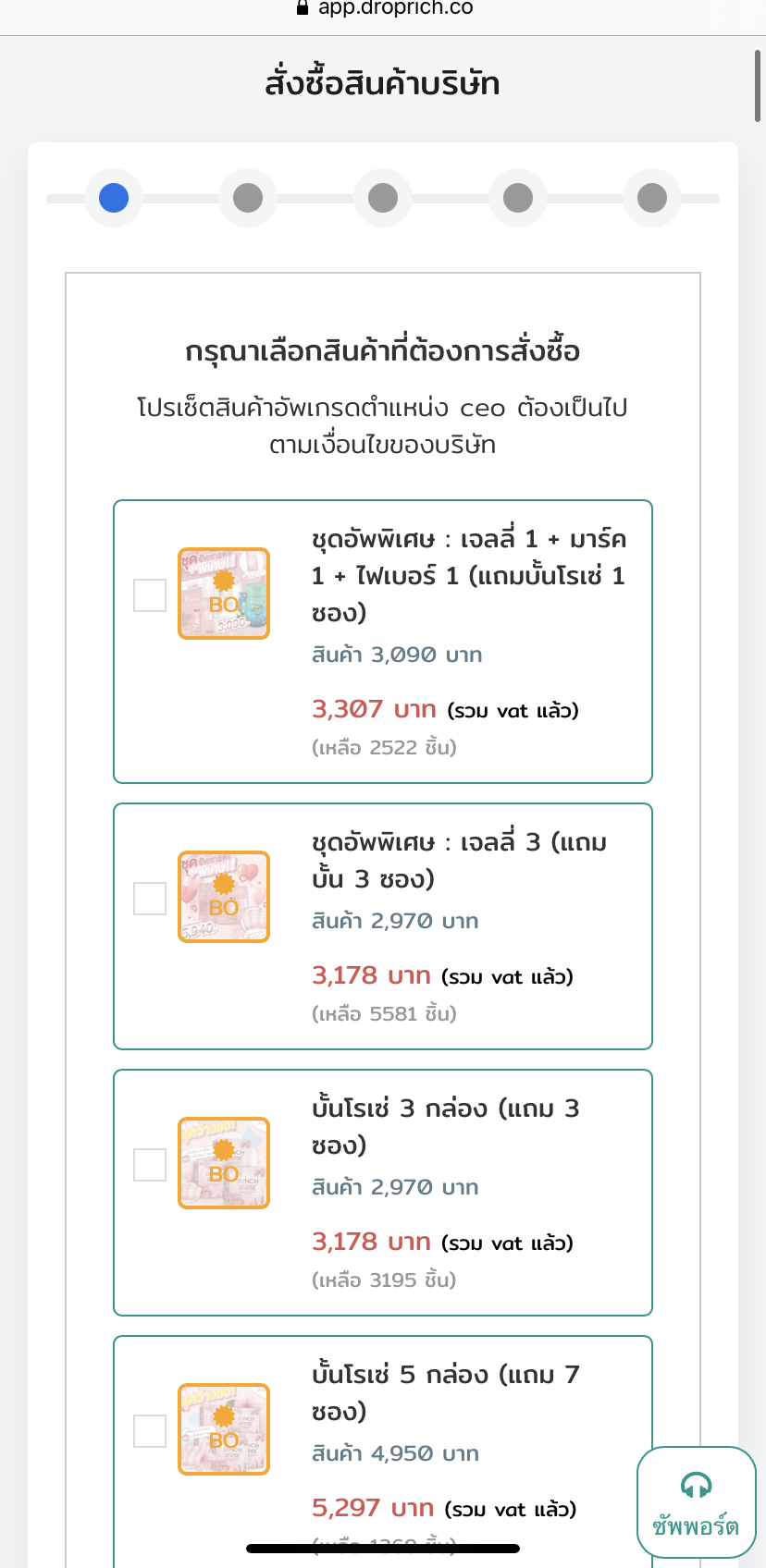Open product image of เจลลี่ 3 set
The image size is (766, 1568).
point(224,897)
